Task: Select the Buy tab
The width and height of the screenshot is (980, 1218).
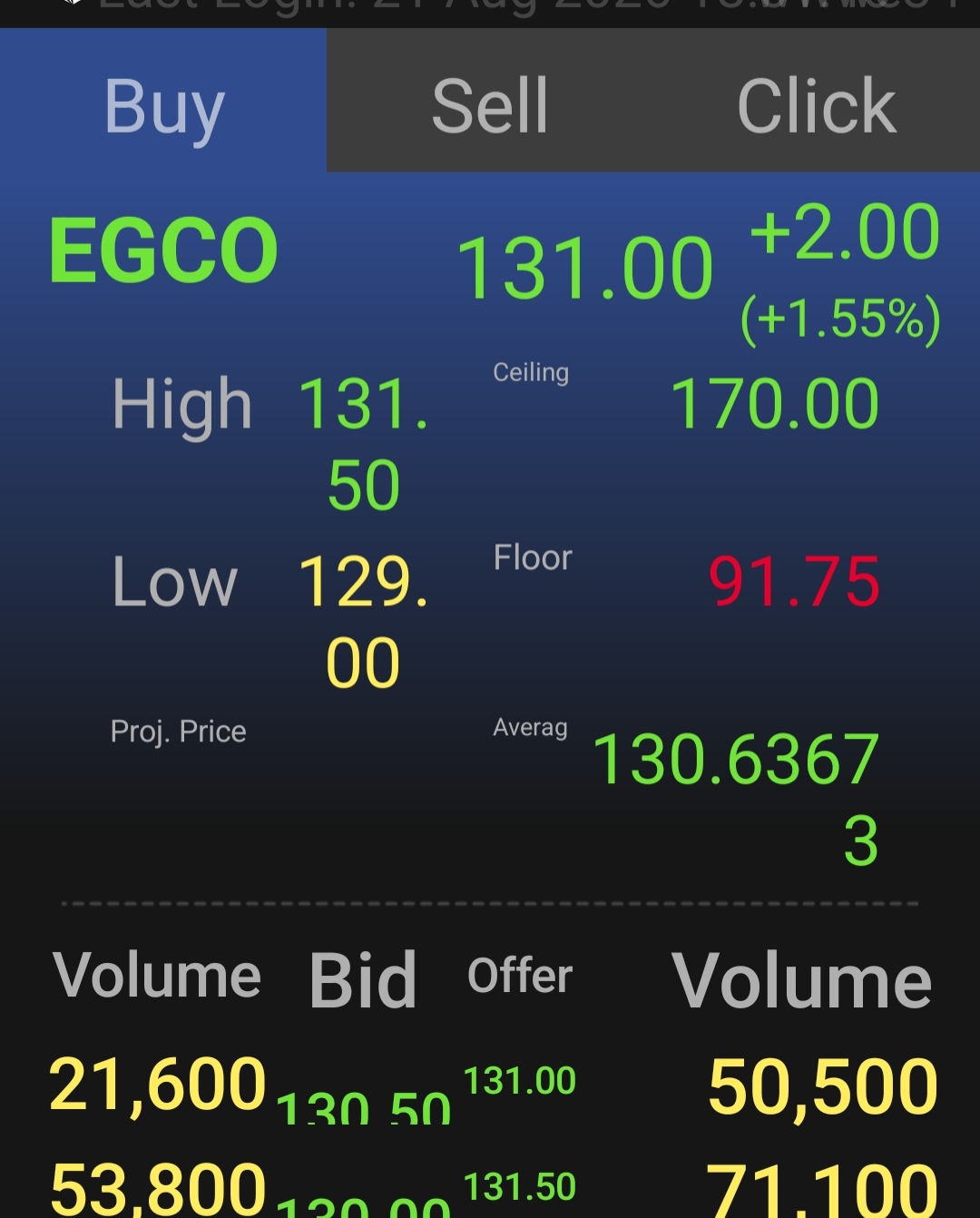Action: [163, 102]
